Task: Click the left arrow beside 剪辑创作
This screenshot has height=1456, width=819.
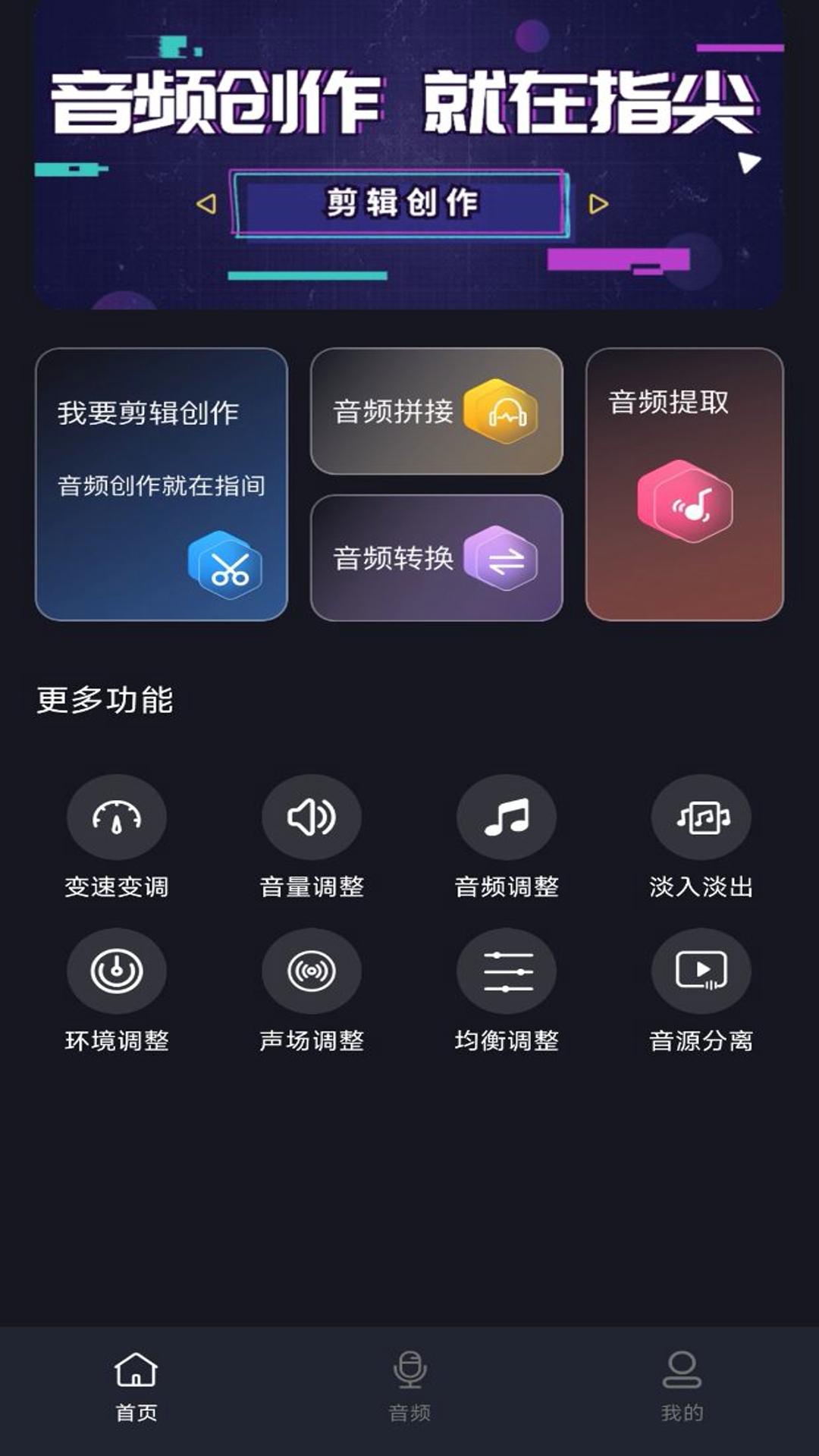Action: (206, 202)
